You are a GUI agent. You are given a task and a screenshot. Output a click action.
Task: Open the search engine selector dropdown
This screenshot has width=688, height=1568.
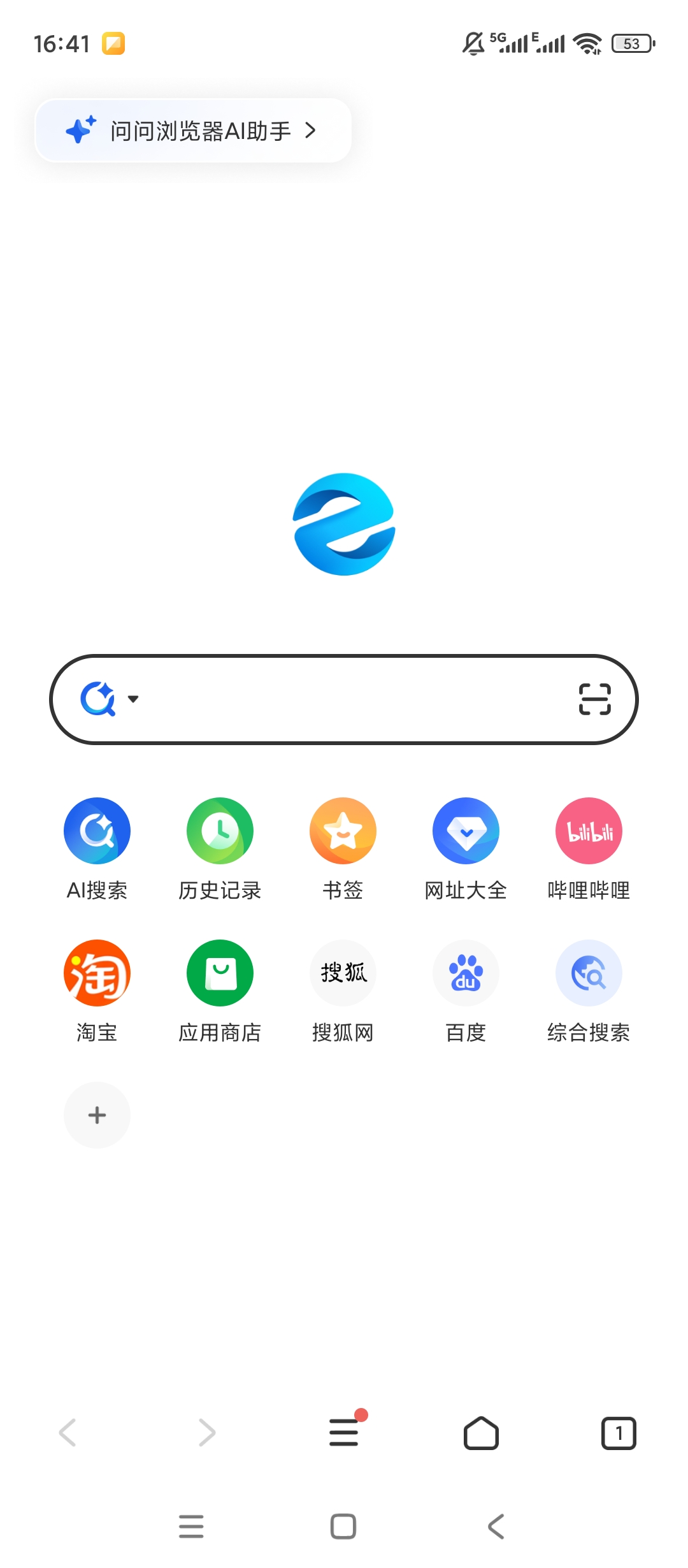[x=113, y=700]
